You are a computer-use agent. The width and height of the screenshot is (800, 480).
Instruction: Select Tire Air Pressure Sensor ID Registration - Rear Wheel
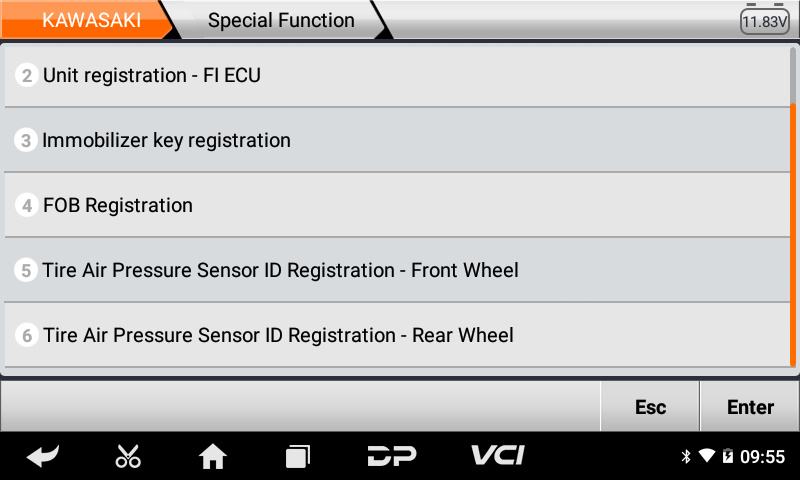[x=397, y=335]
